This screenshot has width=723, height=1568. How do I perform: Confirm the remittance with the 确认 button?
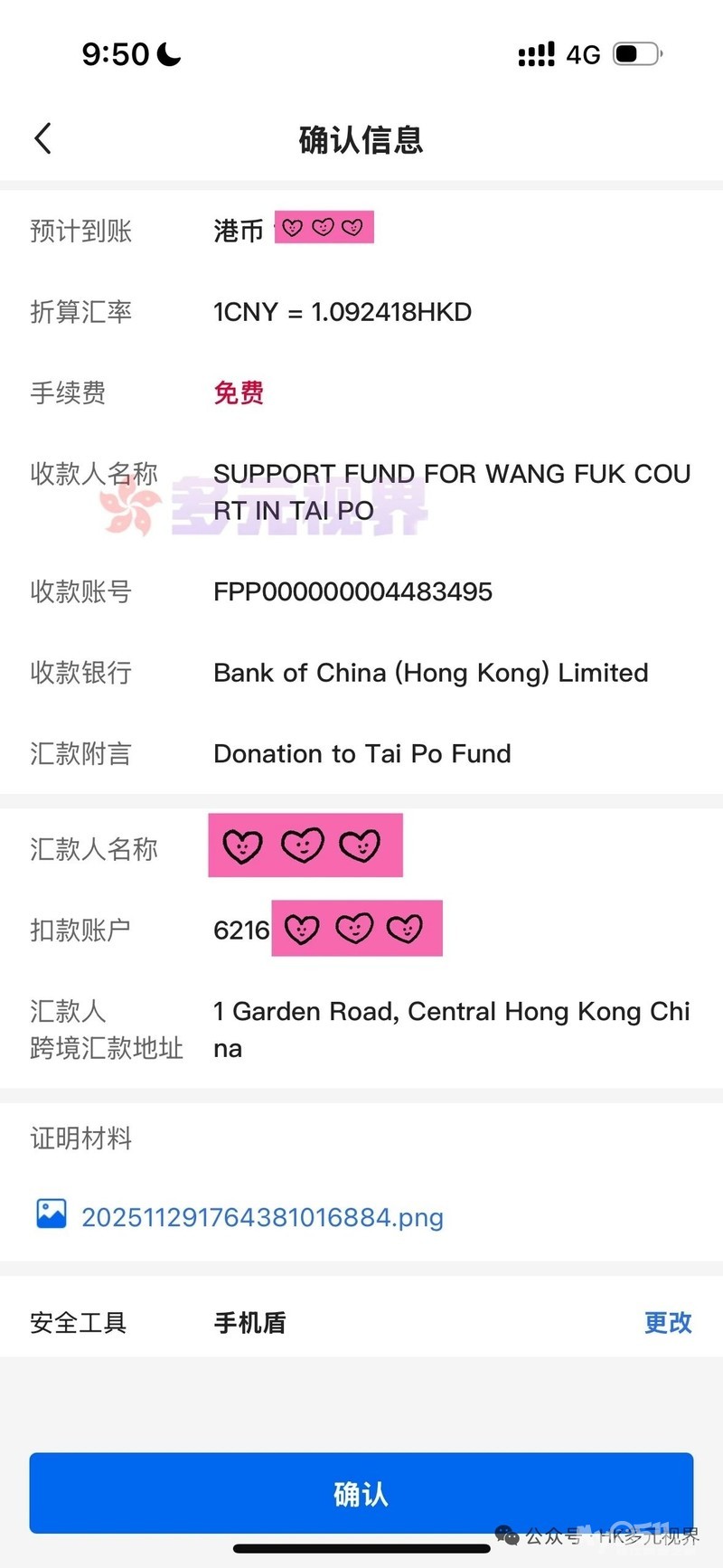tap(361, 1493)
